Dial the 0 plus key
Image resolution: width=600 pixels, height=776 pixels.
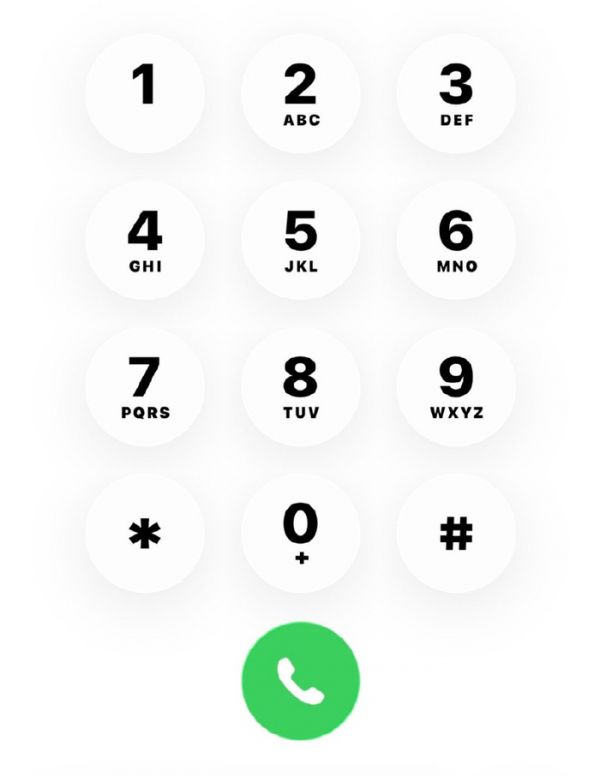(301, 534)
